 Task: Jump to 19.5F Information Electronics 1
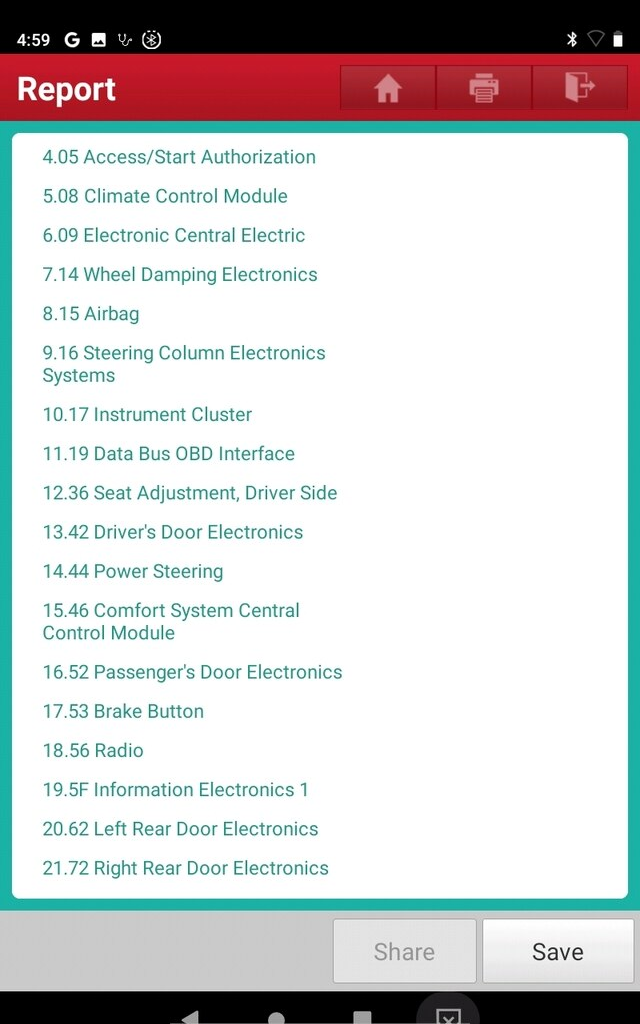(x=176, y=789)
